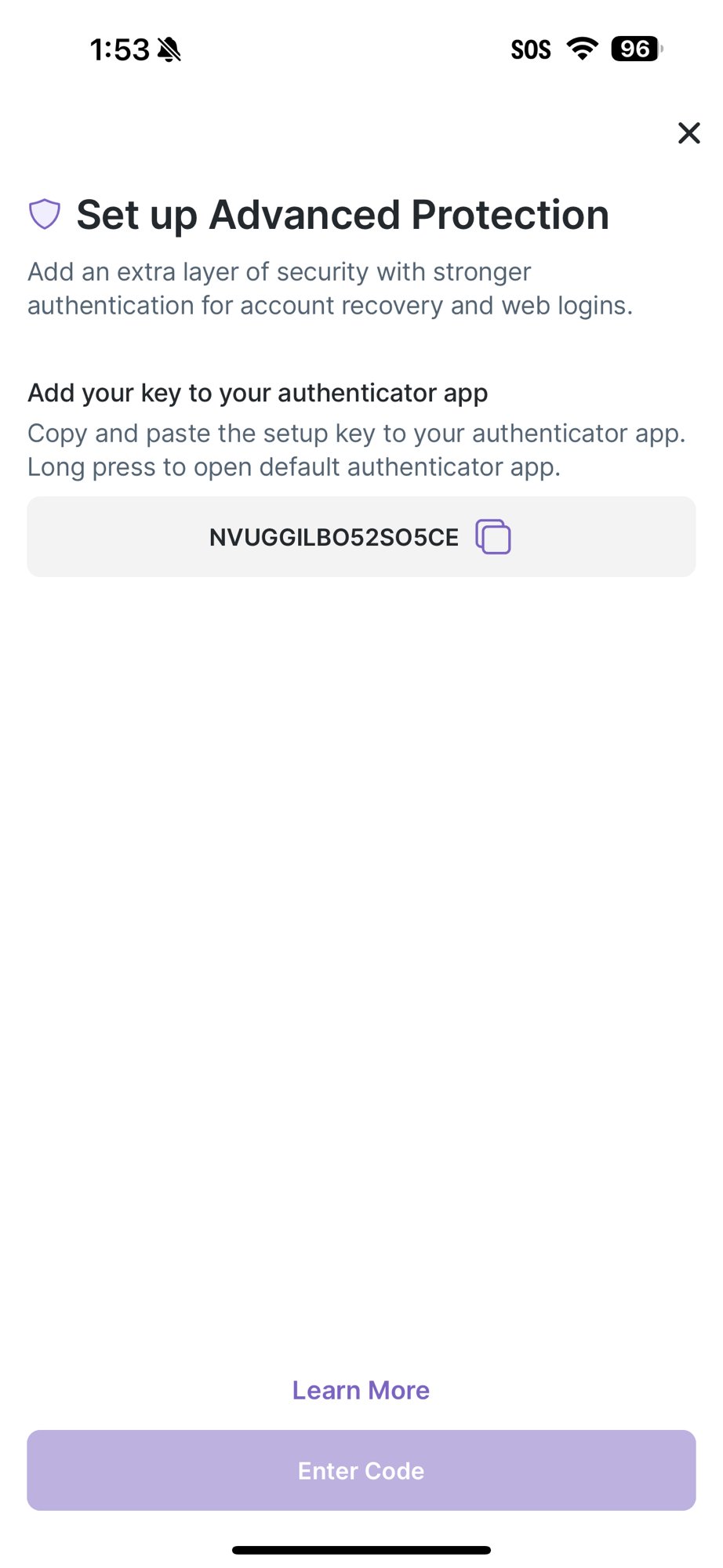Screen dimensions: 723x1568
Task: Tap the Enter Code button
Action: click(x=361, y=1470)
